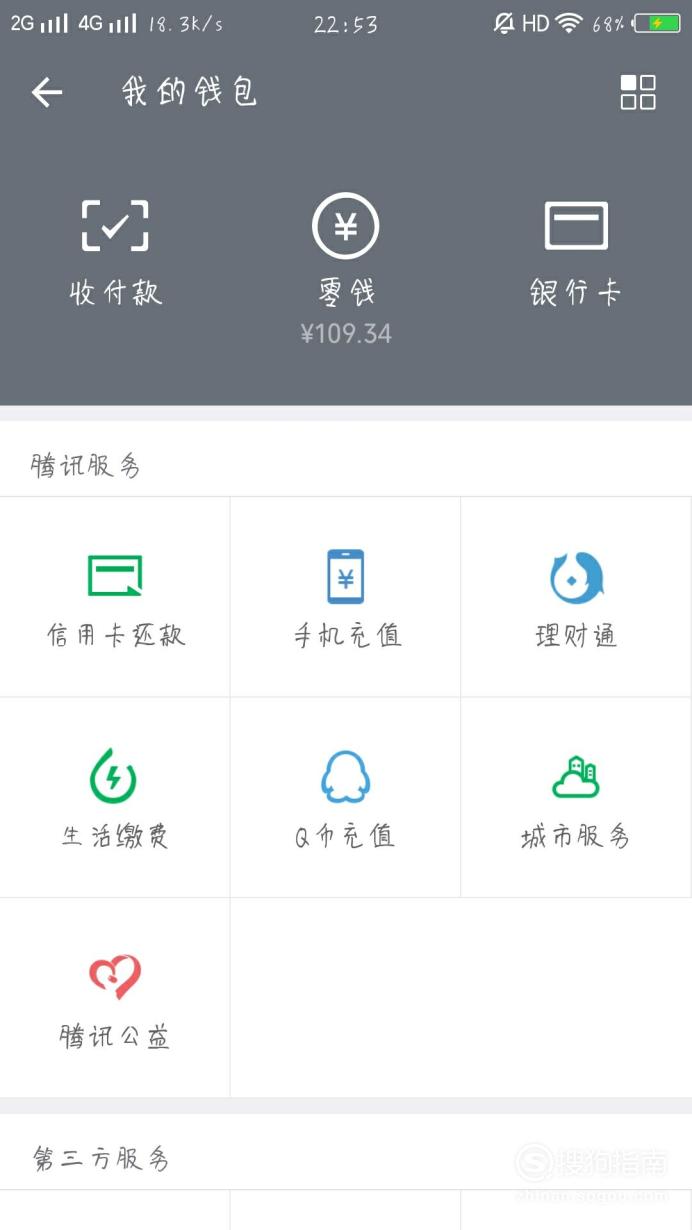
Task: Open the four-square grid menu icon
Action: (638, 92)
